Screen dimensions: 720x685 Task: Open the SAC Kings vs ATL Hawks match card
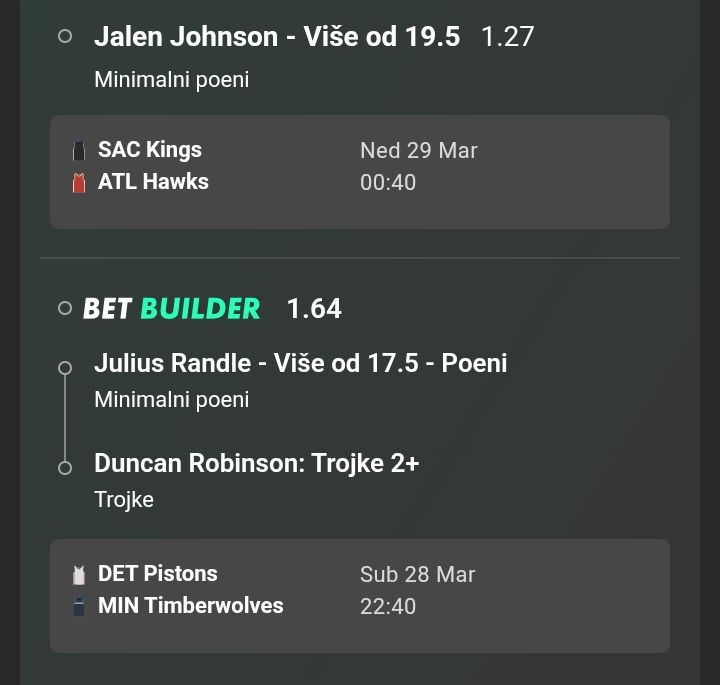360,171
